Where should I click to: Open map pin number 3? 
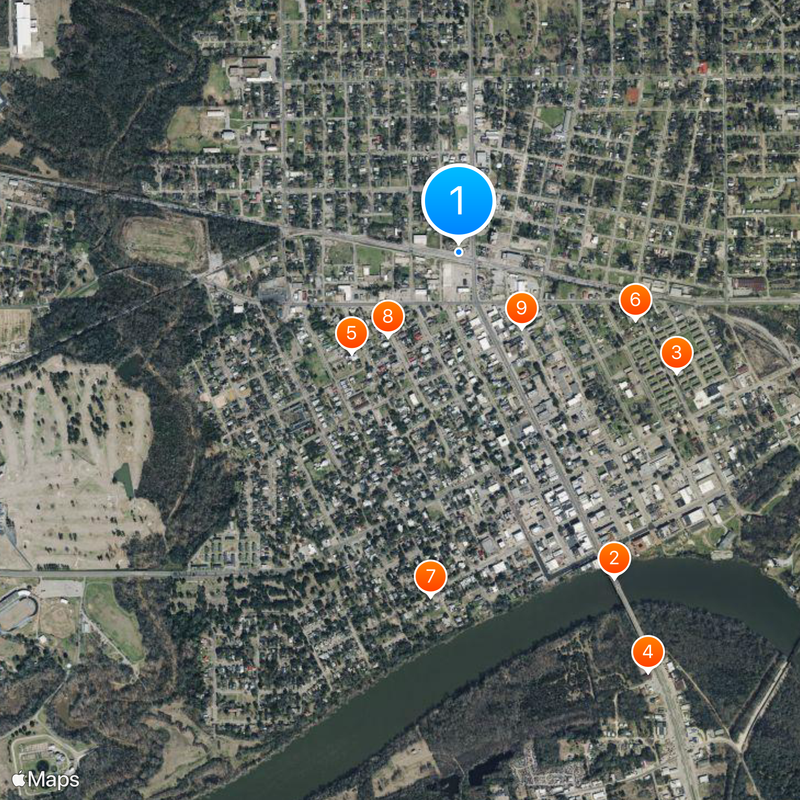tap(676, 352)
